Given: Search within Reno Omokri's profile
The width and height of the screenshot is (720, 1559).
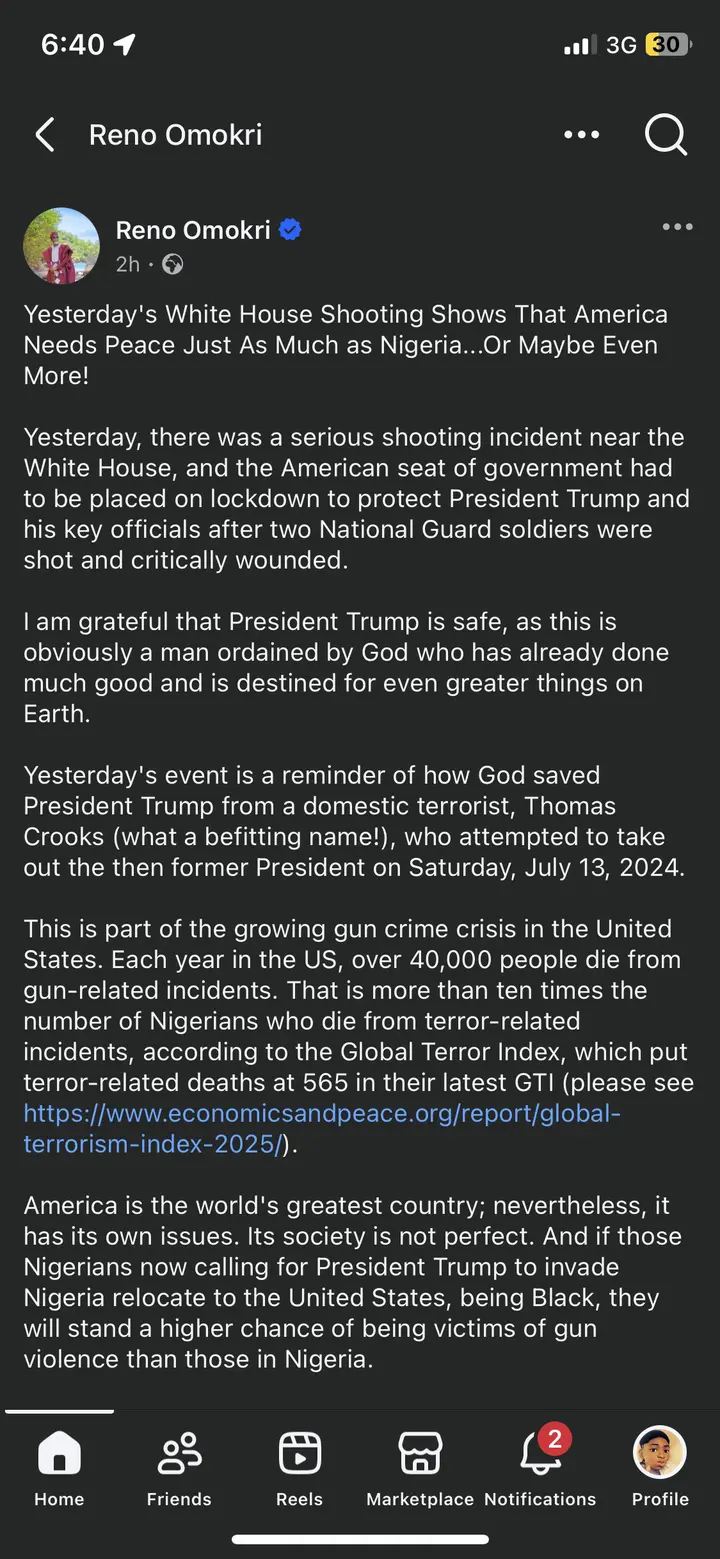Looking at the screenshot, I should point(665,134).
